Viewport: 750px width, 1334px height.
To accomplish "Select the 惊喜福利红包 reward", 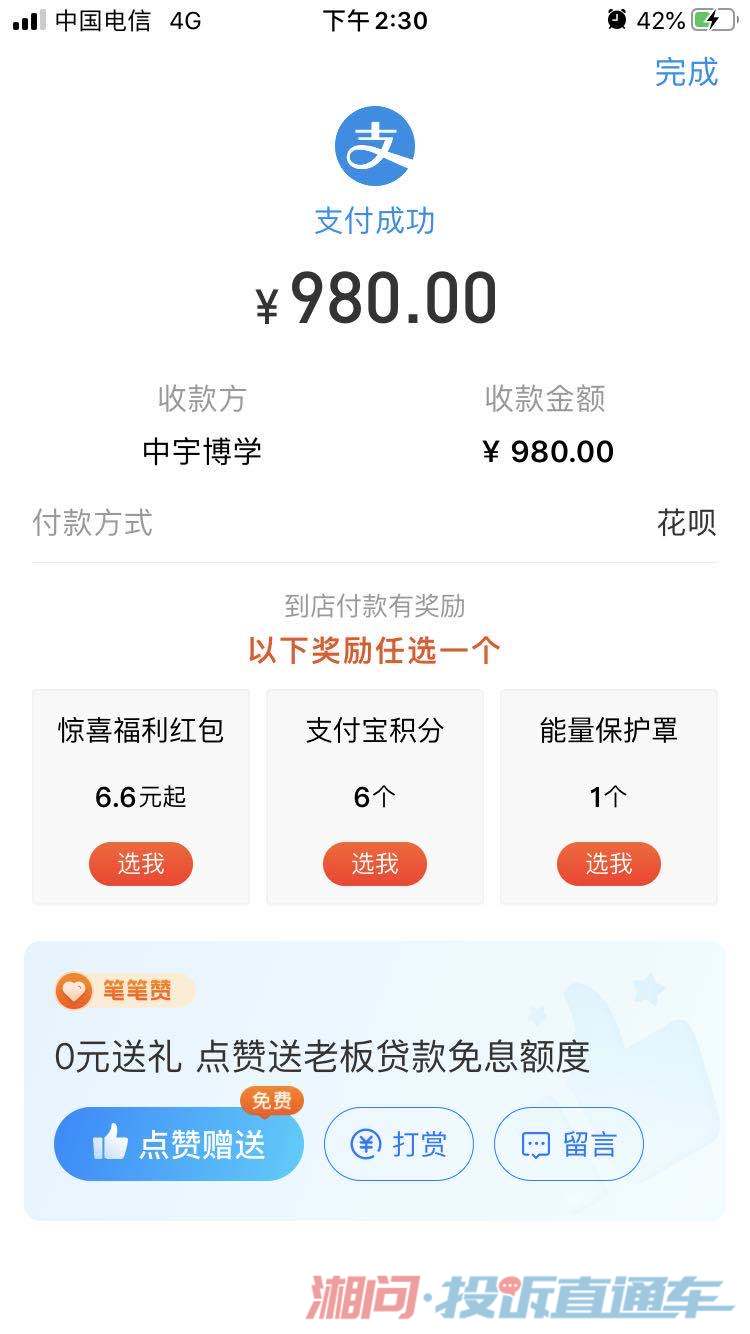I will pos(141,864).
